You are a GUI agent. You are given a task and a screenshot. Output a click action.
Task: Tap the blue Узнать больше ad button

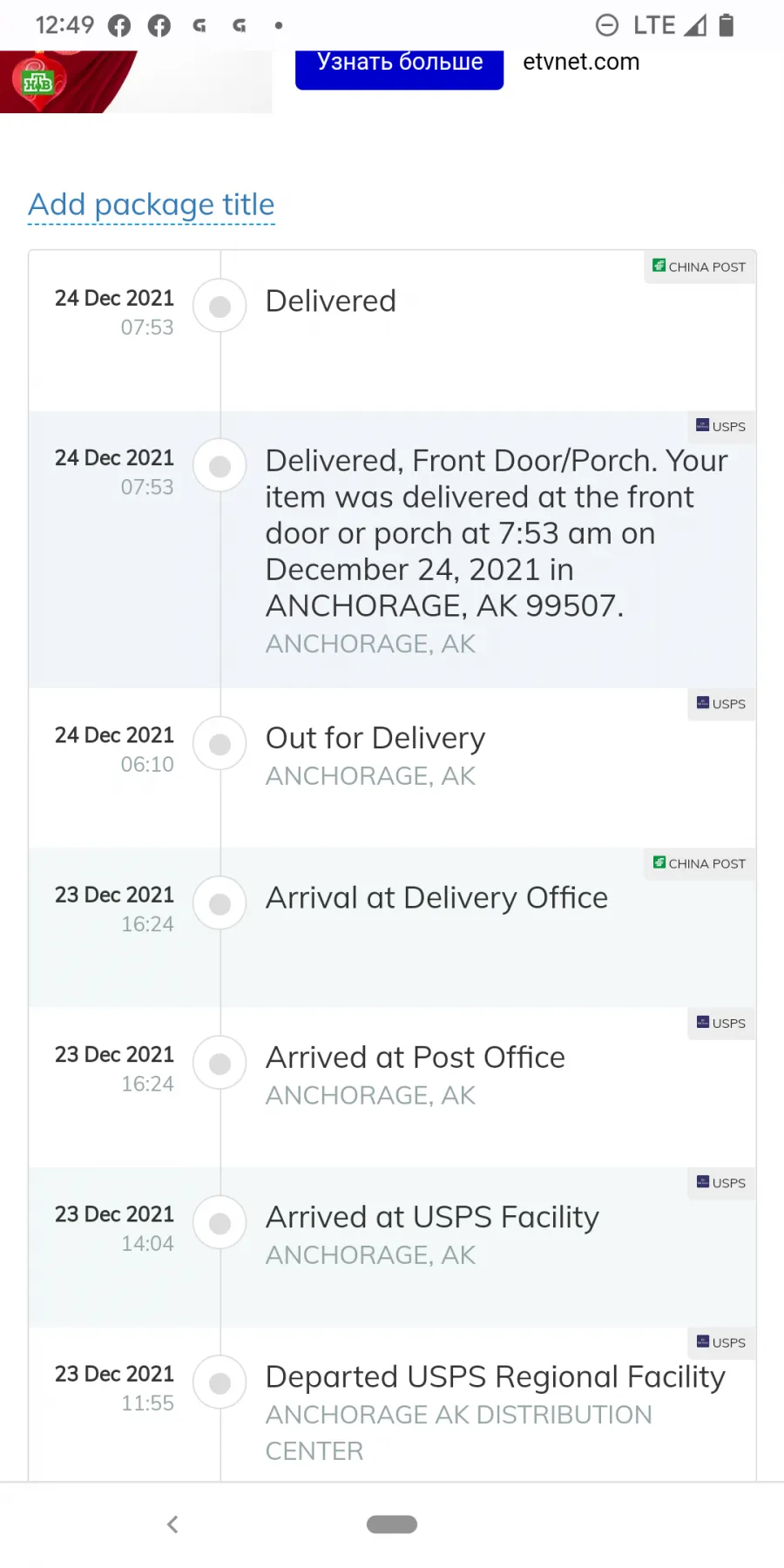(x=399, y=68)
